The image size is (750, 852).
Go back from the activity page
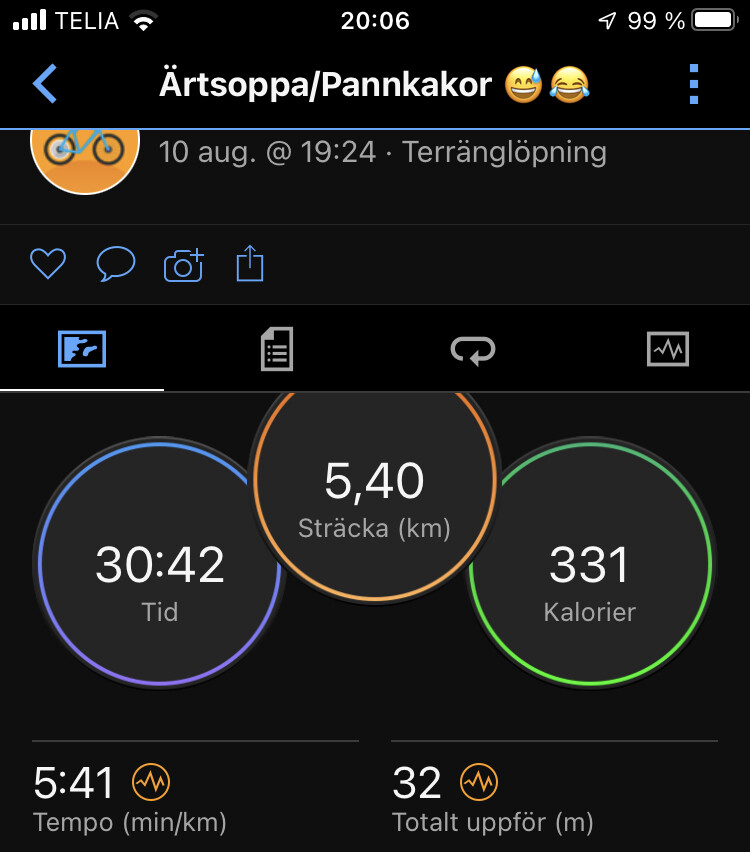click(x=45, y=85)
